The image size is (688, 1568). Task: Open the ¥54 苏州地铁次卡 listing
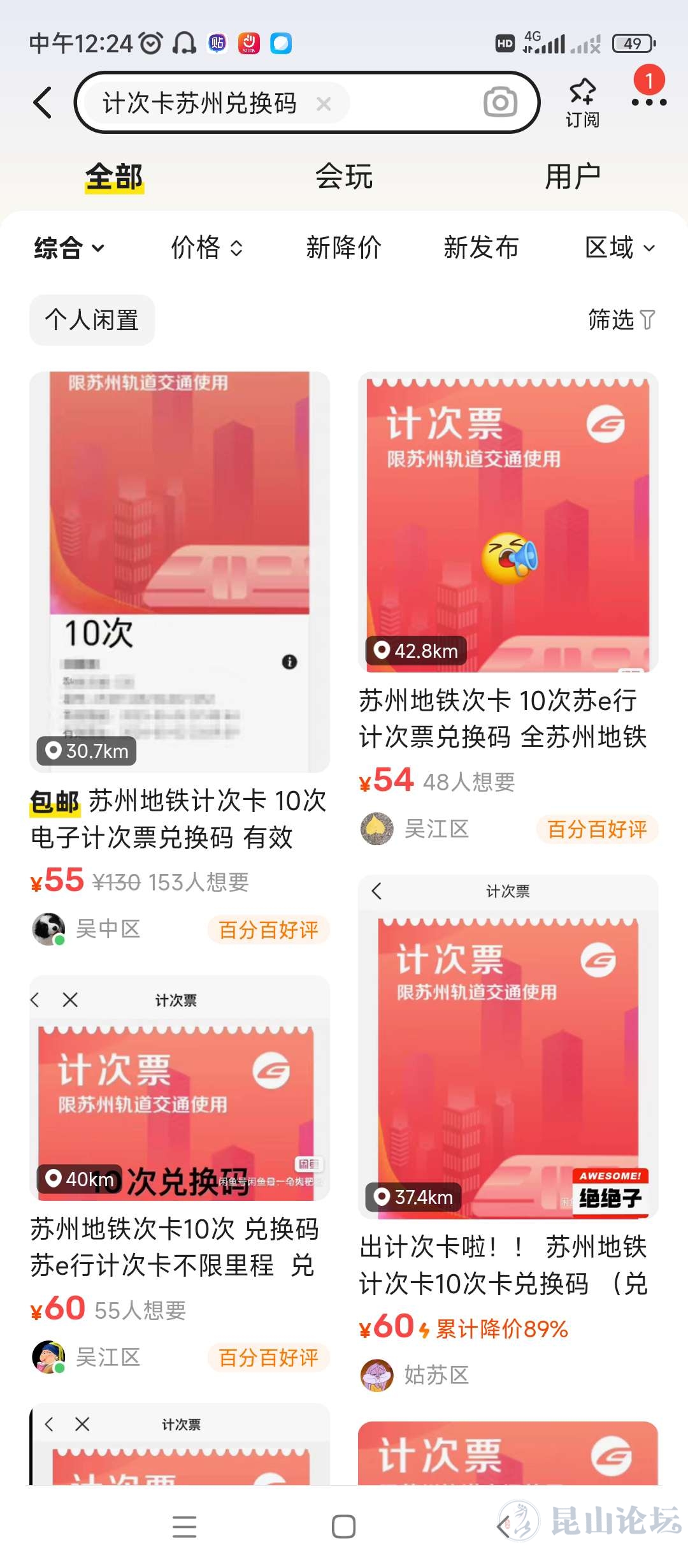pyautogui.click(x=508, y=523)
